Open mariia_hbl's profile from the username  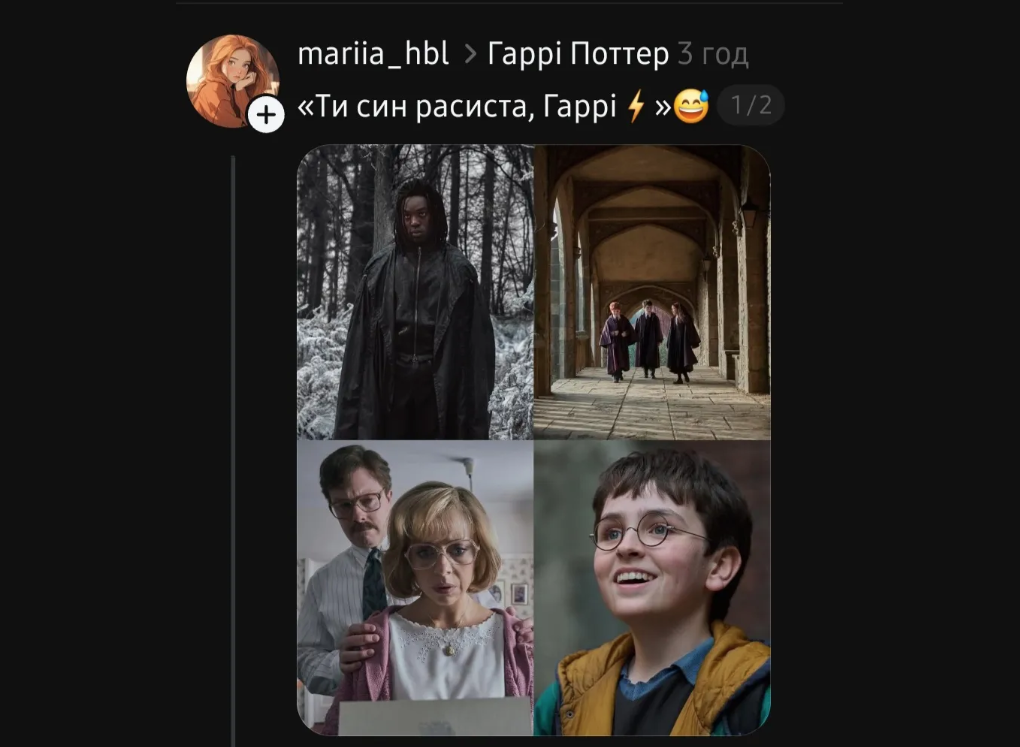pyautogui.click(x=373, y=54)
